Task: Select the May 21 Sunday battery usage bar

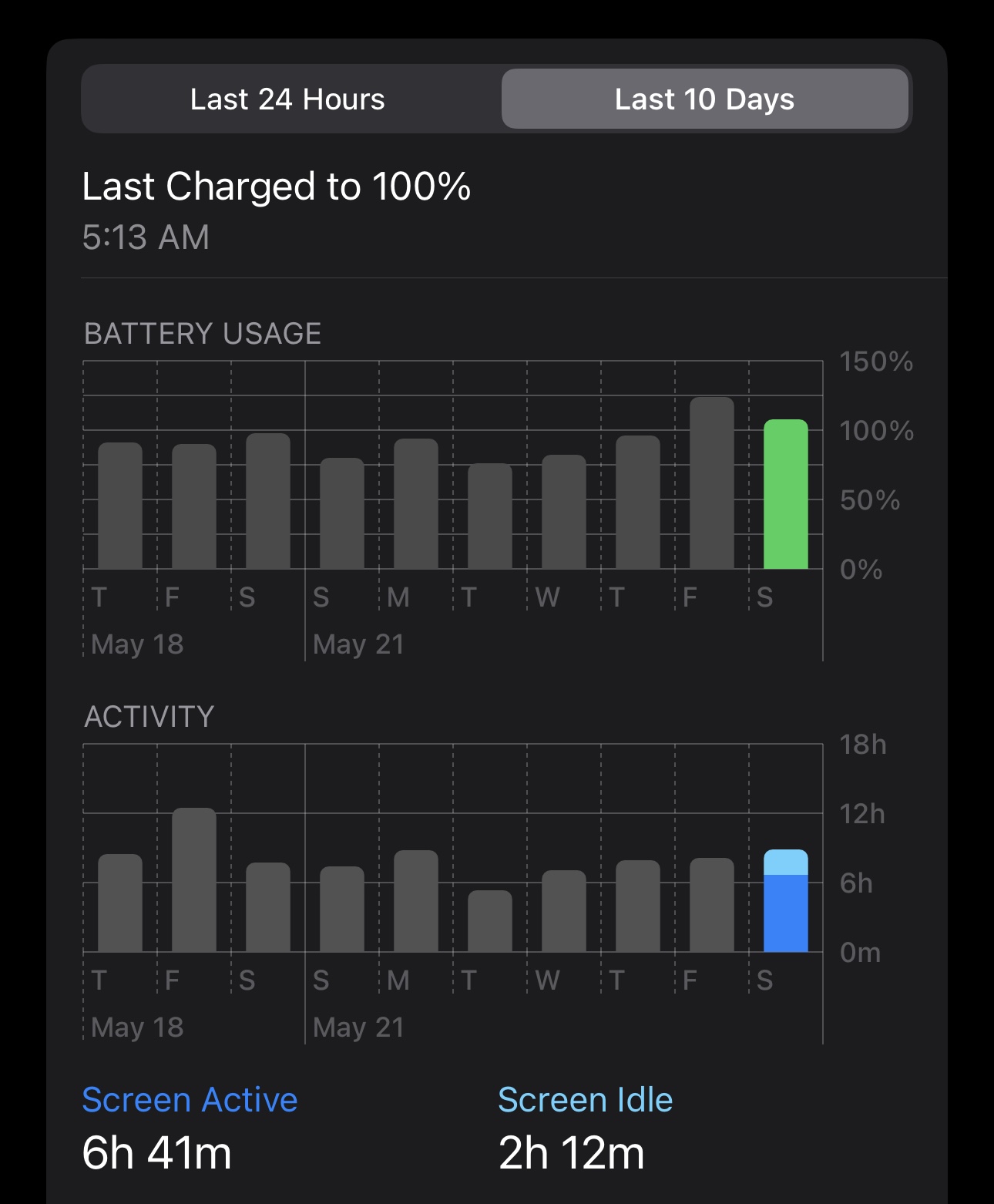Action: [x=341, y=514]
